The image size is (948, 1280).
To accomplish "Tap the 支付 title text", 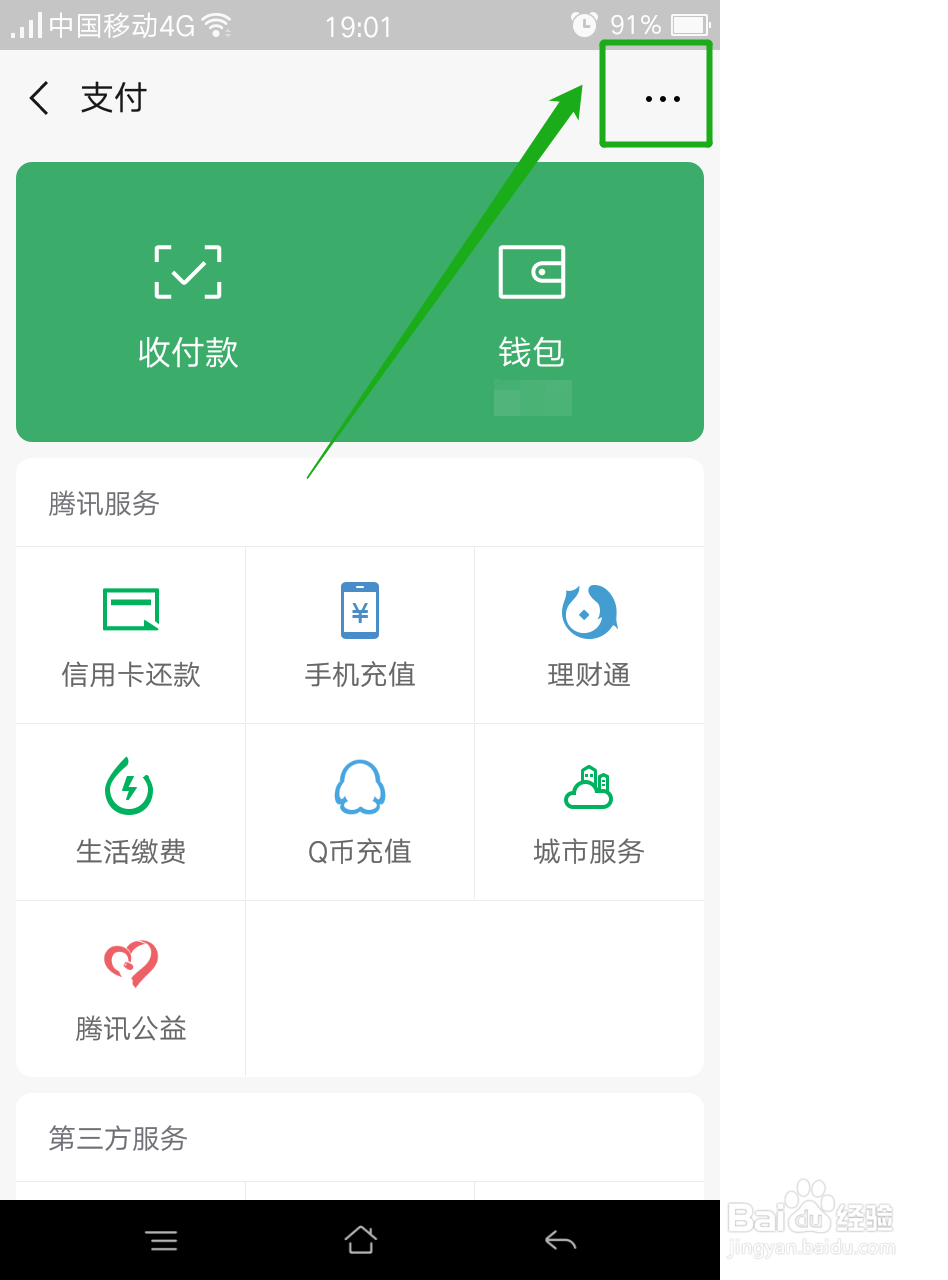I will tap(113, 98).
